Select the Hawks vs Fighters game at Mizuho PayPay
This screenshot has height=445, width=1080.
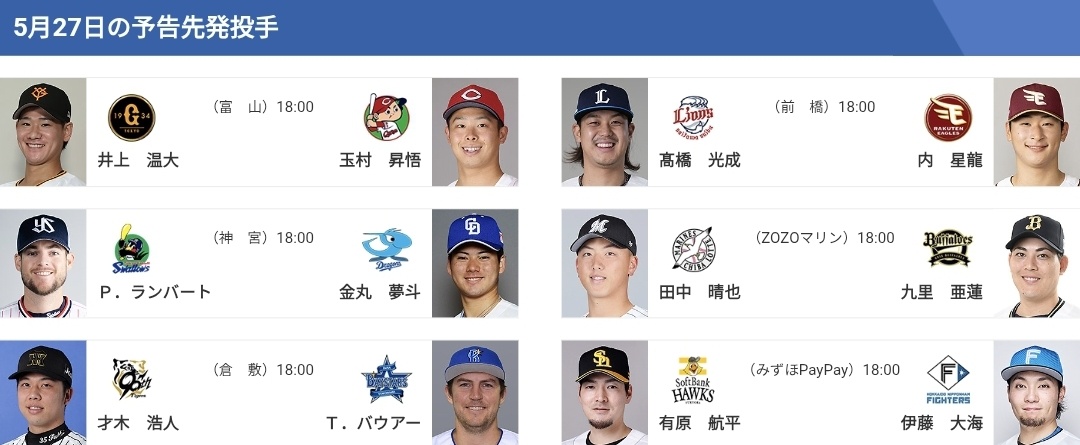[820, 394]
